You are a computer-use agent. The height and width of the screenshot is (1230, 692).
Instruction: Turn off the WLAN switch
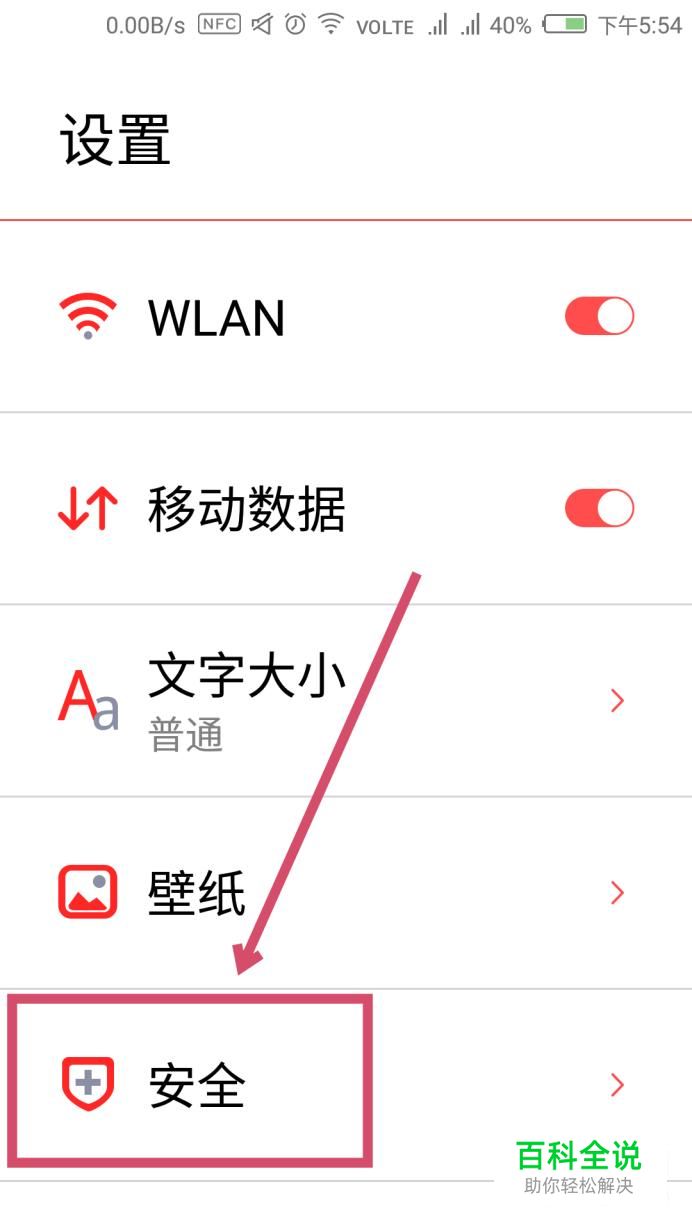[x=599, y=317]
